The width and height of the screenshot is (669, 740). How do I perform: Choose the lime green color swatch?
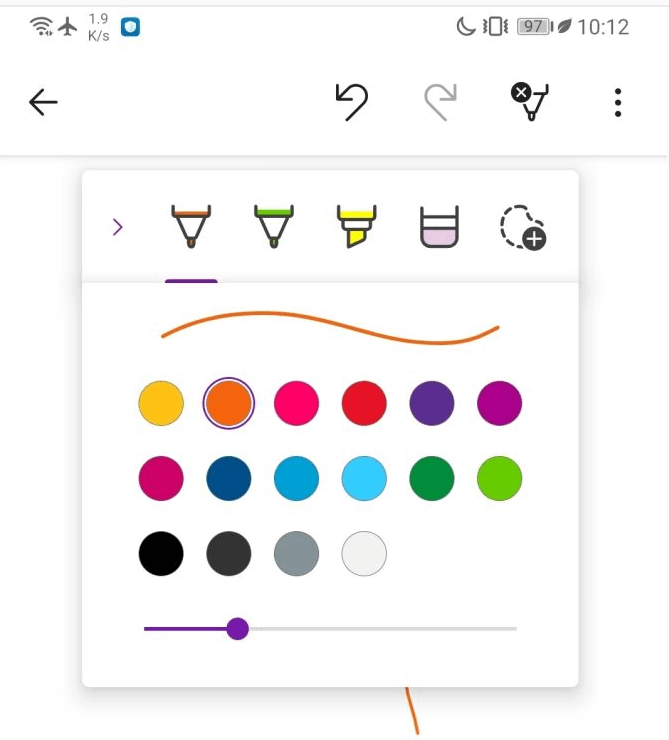(500, 478)
